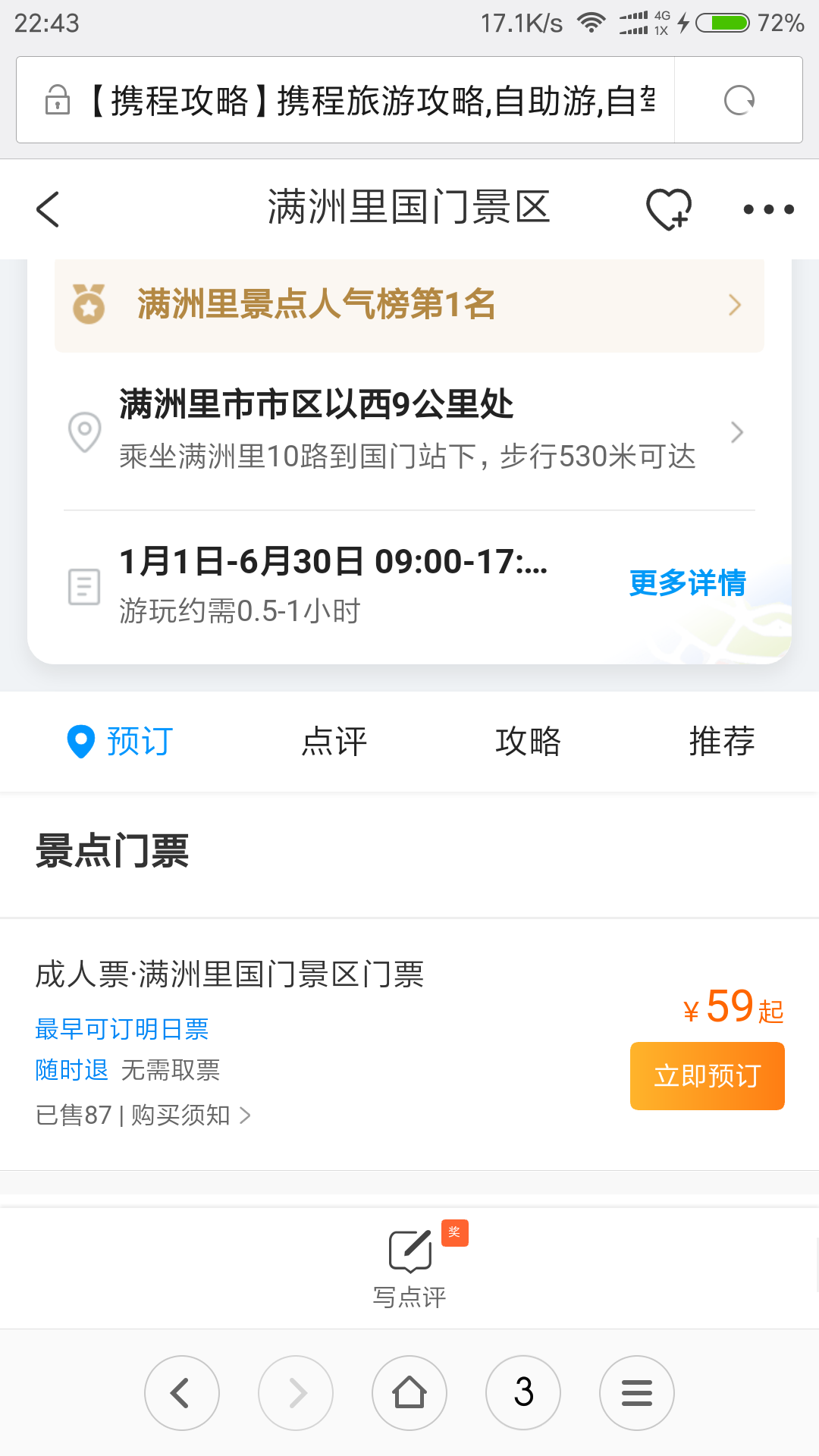This screenshot has width=819, height=1456.
Task: View 更多详情 for opening hours
Action: tap(687, 583)
